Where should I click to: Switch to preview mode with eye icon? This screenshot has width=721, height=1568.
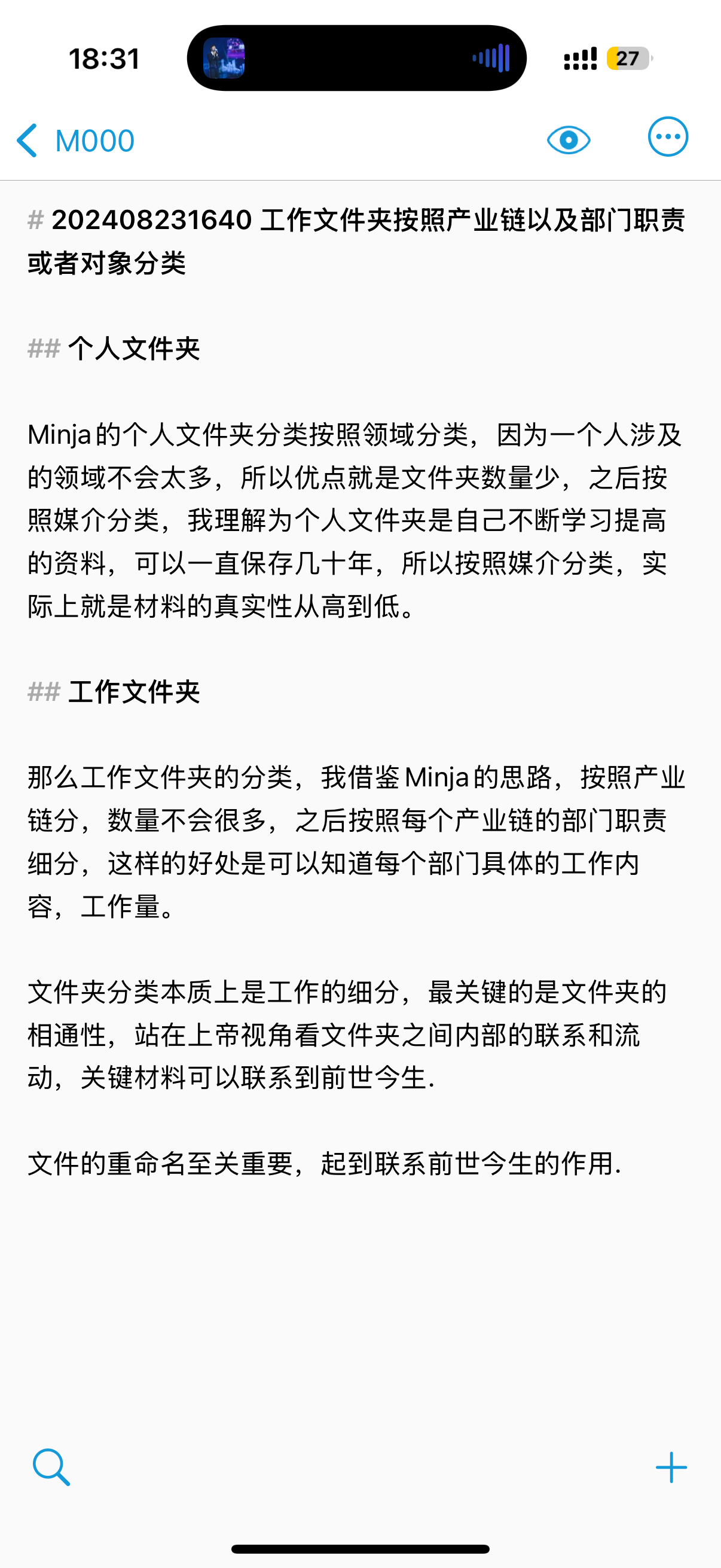pyautogui.click(x=569, y=140)
